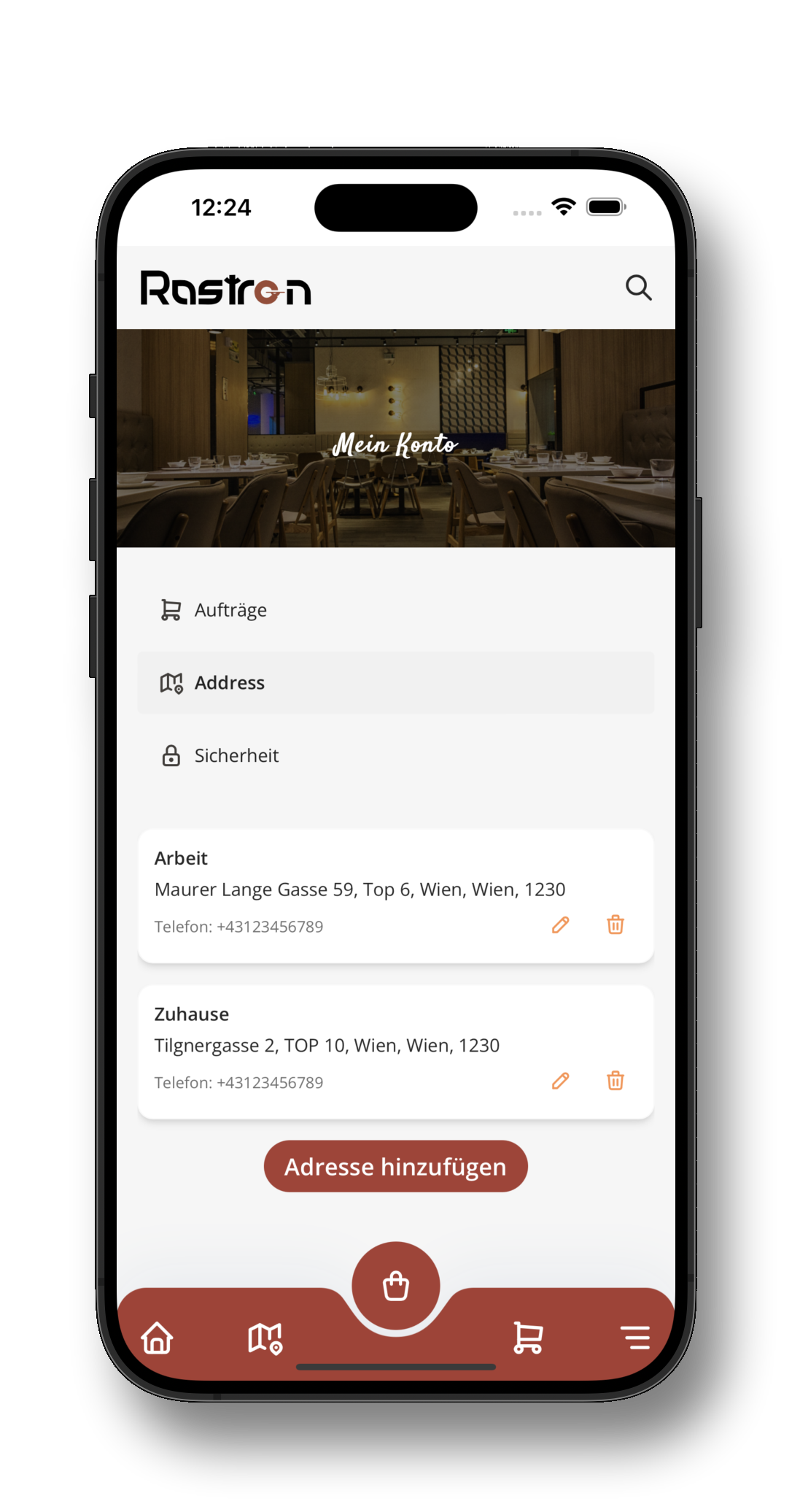
Task: Delete the Zuhause address
Action: click(616, 1081)
